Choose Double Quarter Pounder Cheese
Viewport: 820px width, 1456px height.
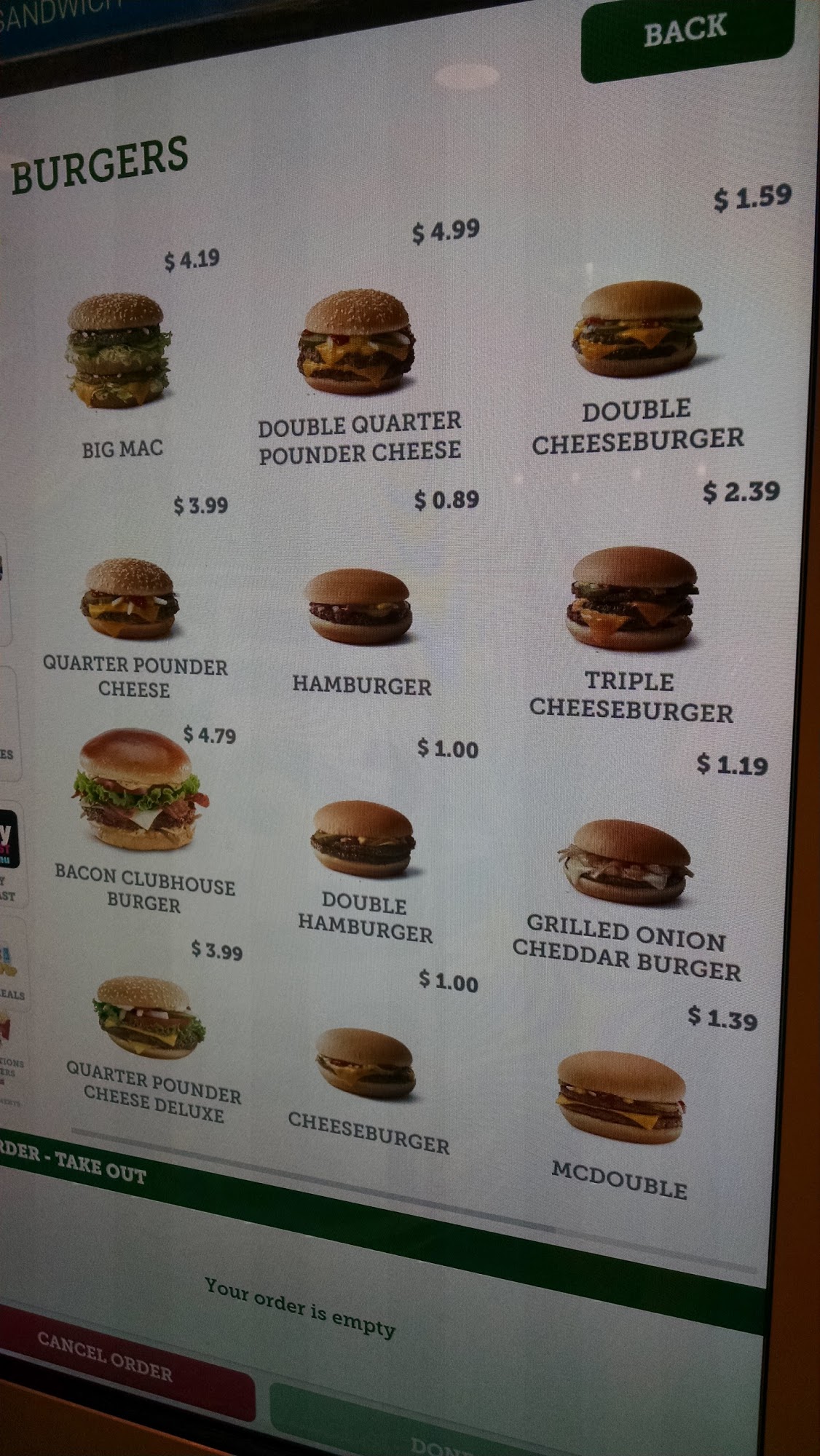(357, 344)
